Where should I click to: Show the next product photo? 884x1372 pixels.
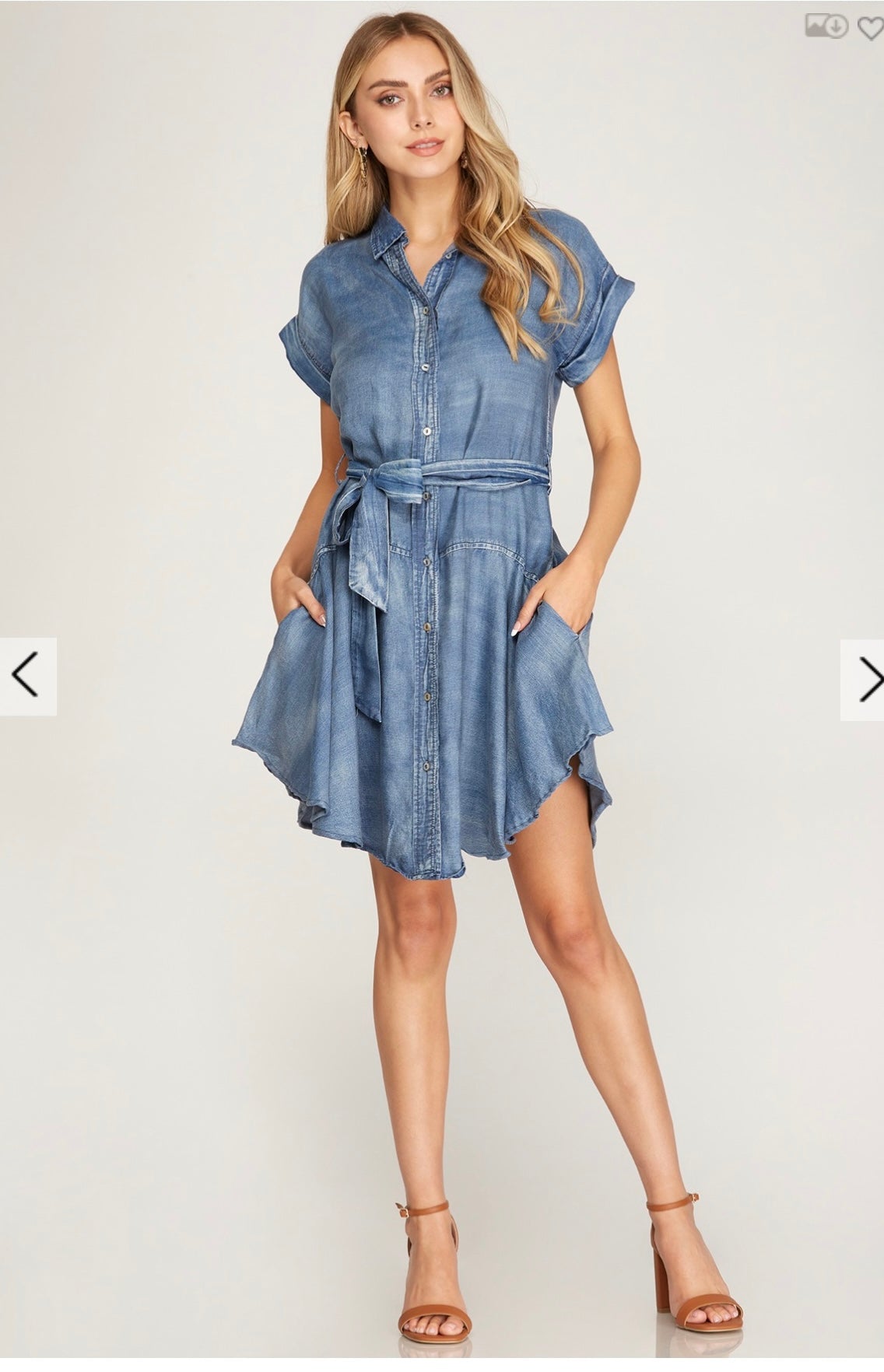click(862, 679)
